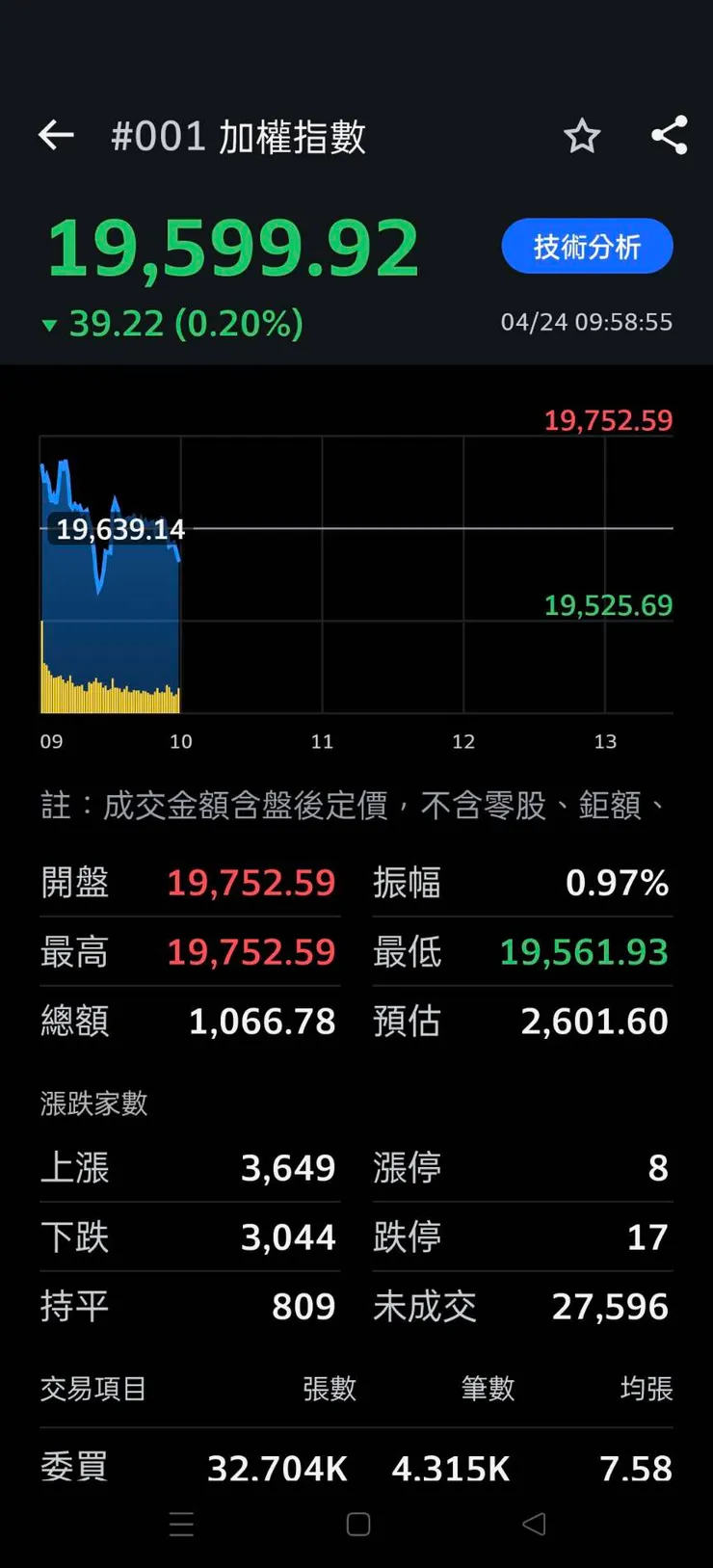Open the 技術分析 analysis view

587,246
